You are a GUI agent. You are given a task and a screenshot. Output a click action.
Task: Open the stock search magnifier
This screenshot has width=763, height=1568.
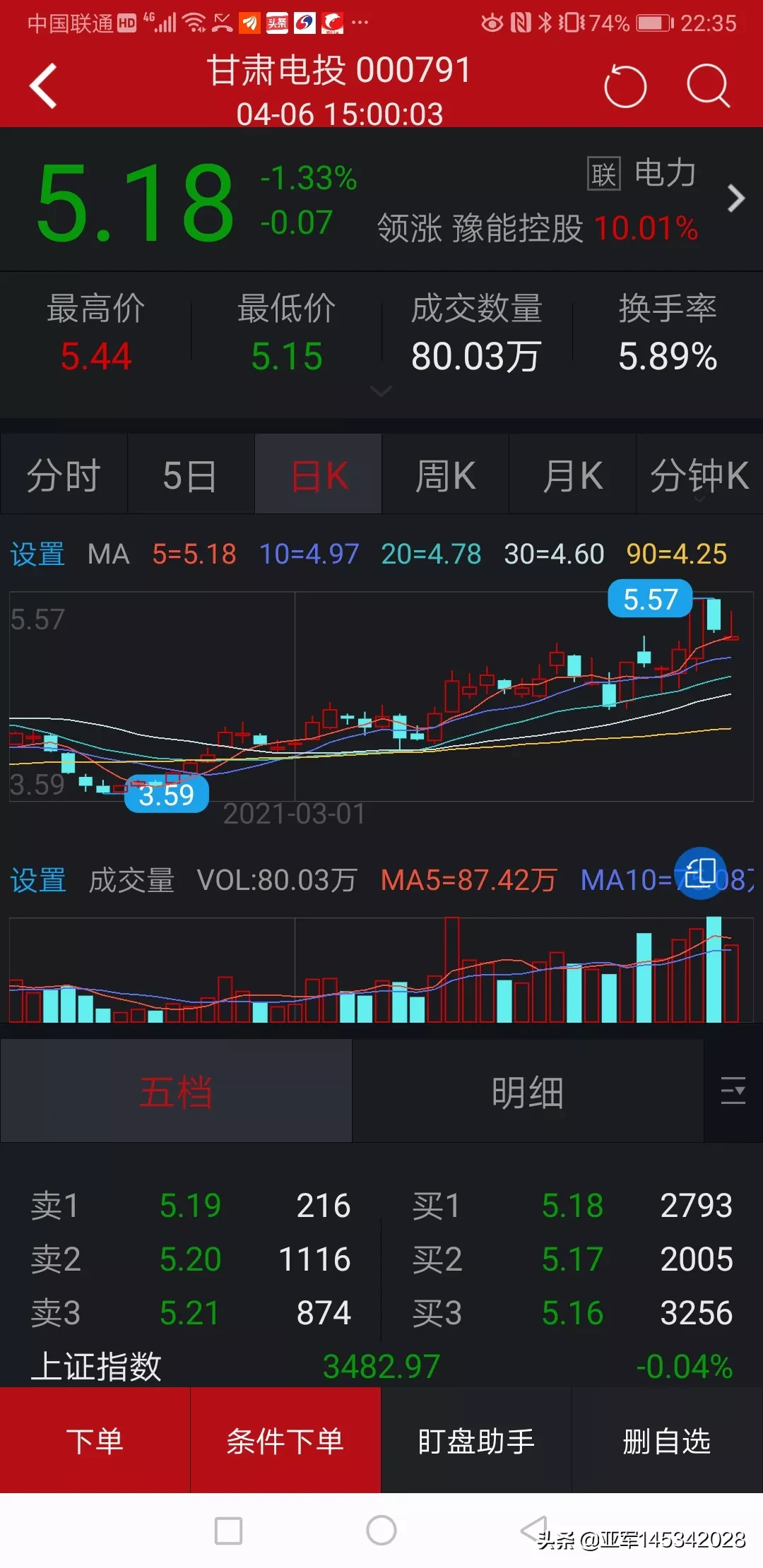tap(708, 86)
